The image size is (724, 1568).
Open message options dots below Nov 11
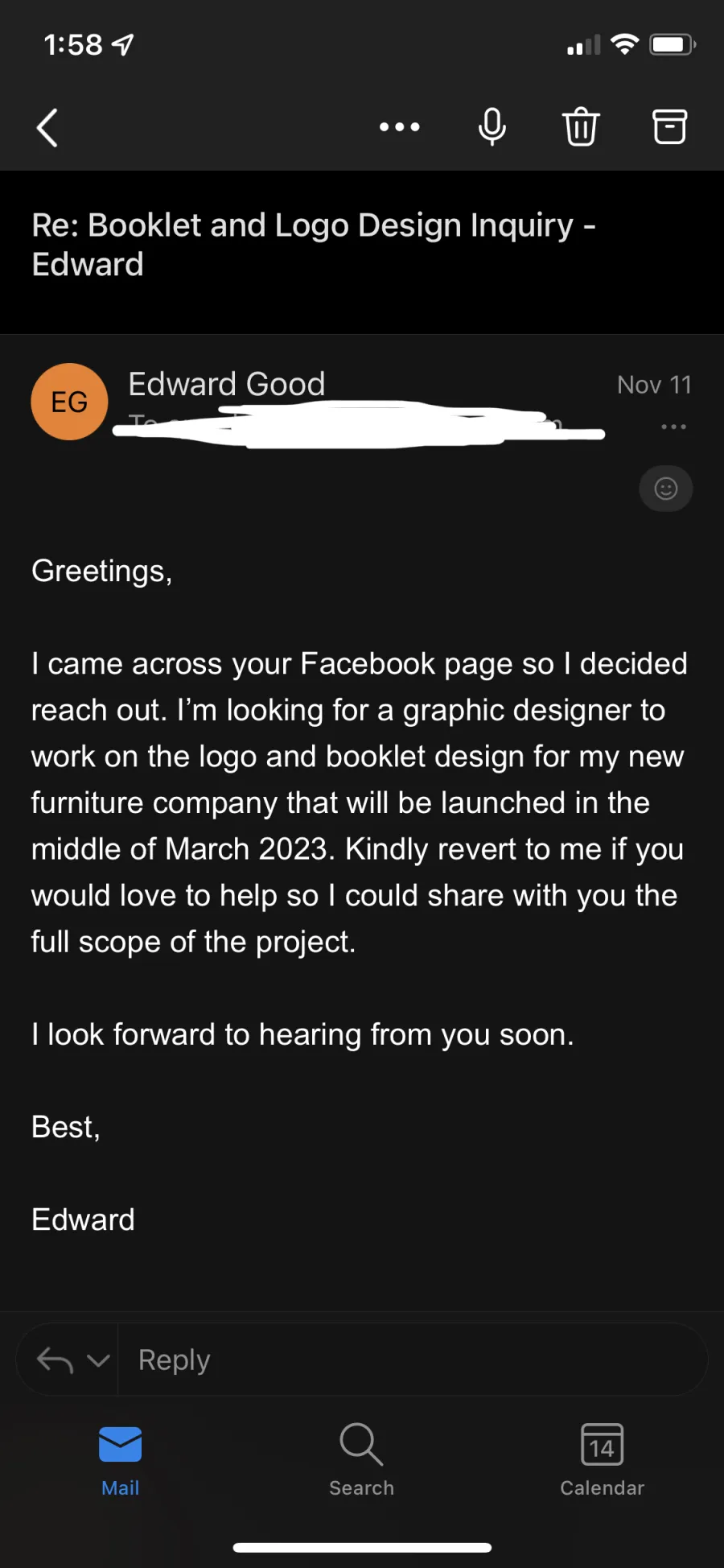(x=673, y=427)
